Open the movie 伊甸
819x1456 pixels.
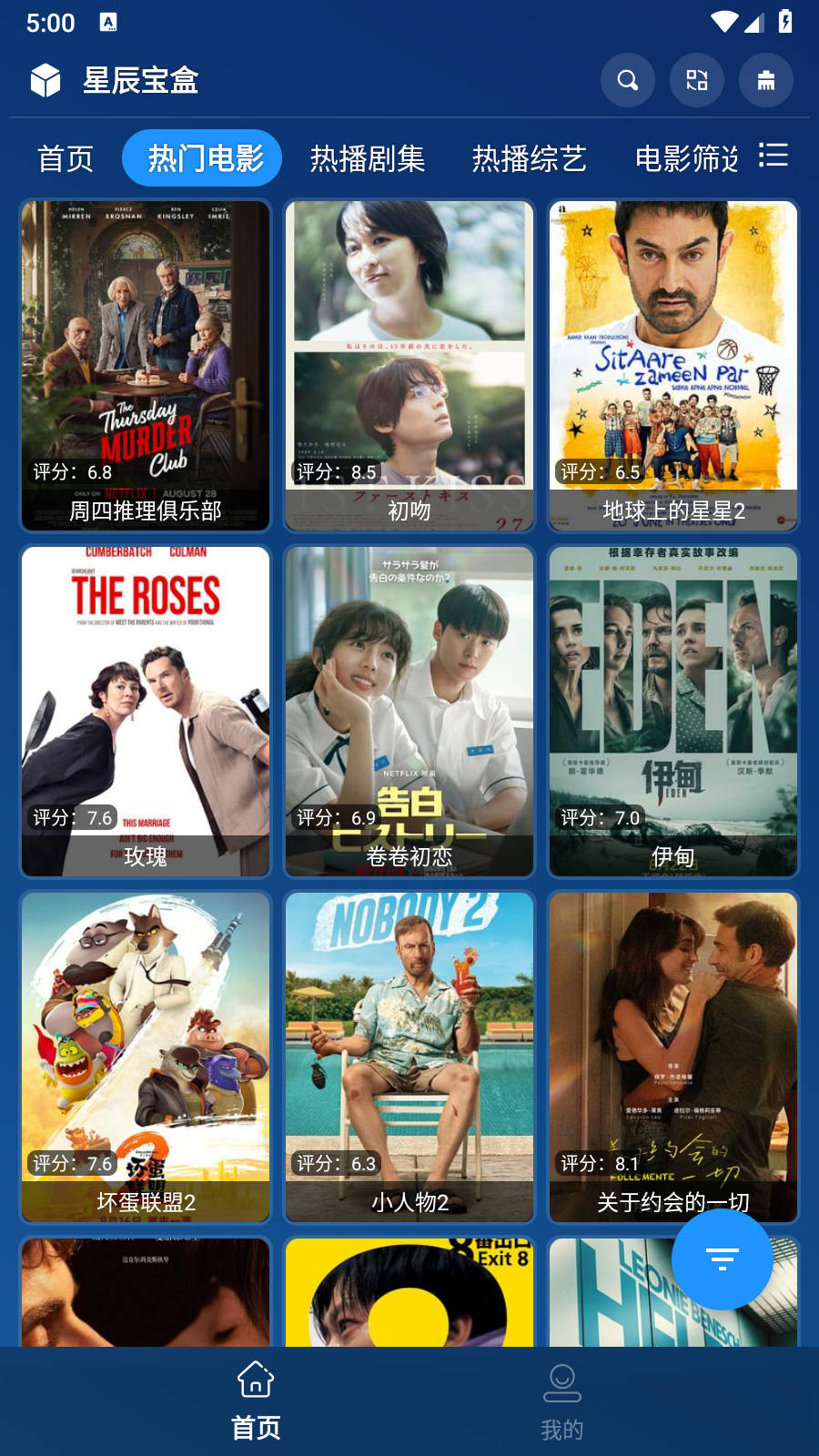pos(673,710)
